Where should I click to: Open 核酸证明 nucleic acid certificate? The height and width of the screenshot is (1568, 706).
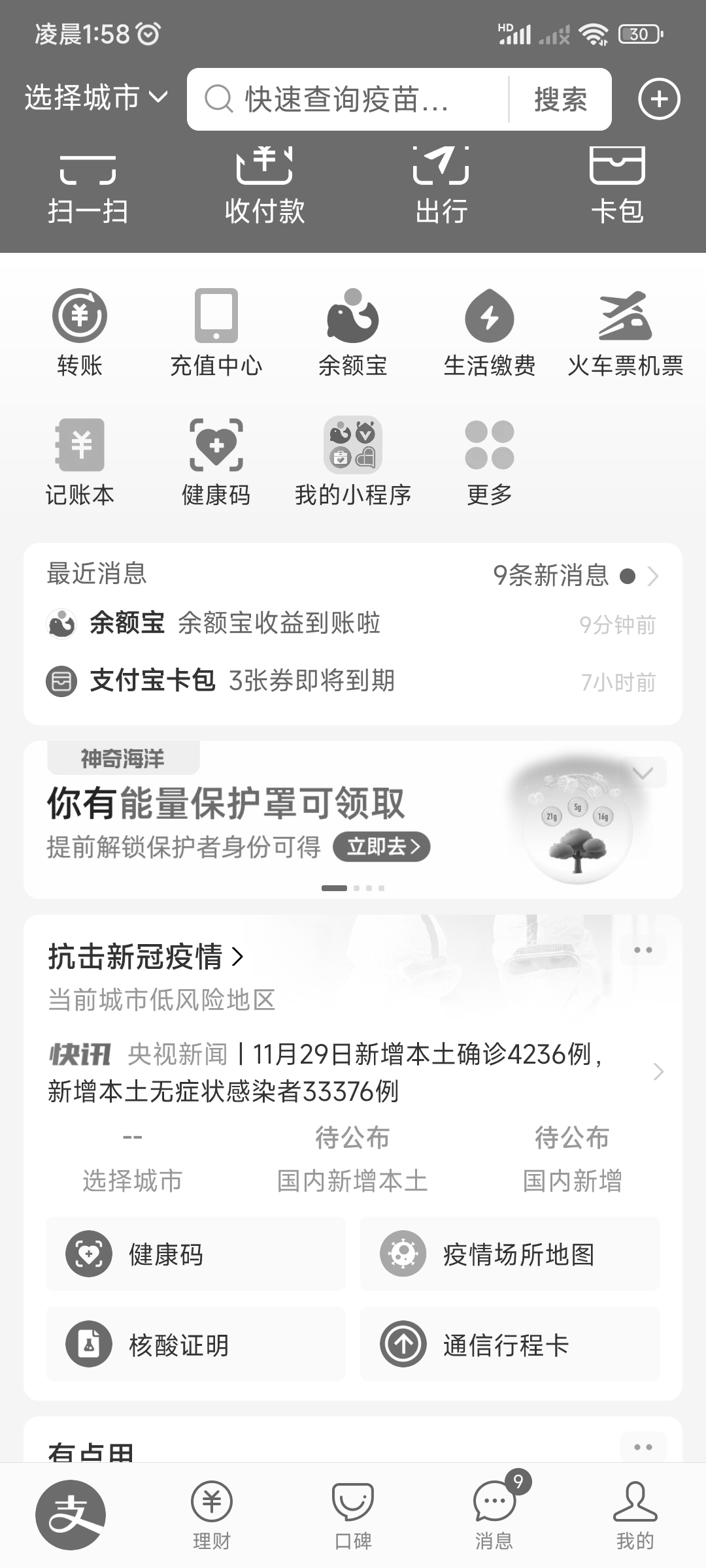coord(195,1345)
